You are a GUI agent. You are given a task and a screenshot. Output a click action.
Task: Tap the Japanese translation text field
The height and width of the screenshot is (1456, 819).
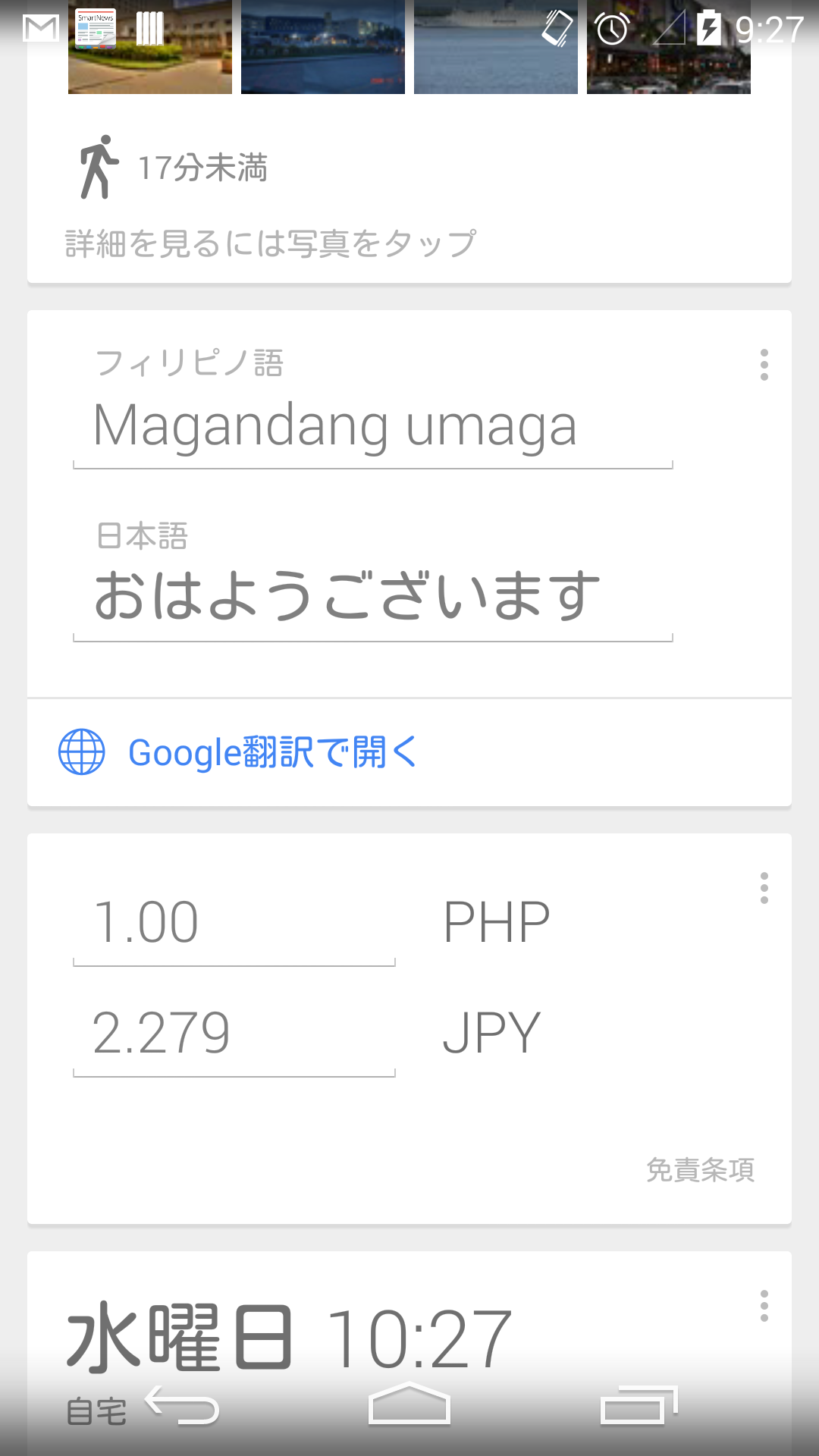(372, 598)
